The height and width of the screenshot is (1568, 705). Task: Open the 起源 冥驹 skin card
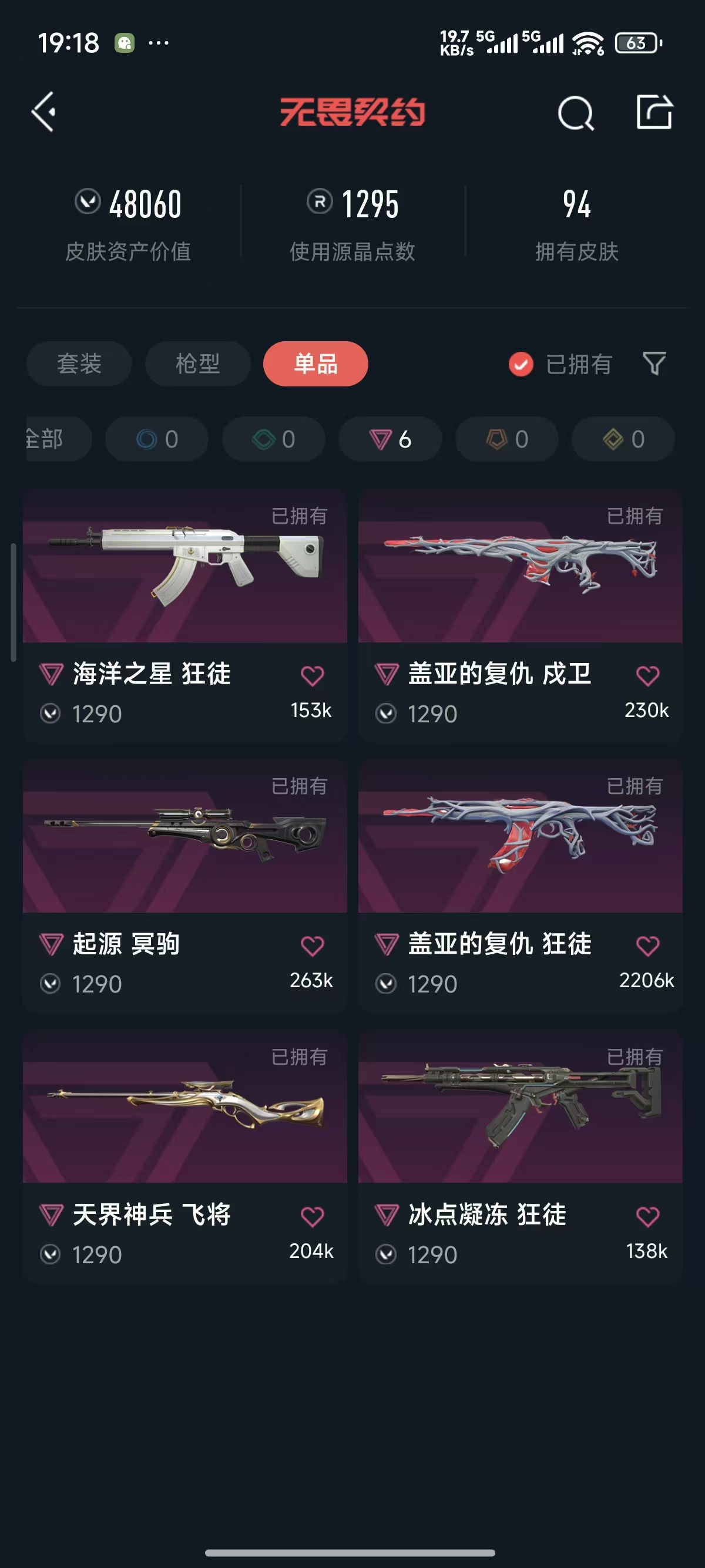pyautogui.click(x=184, y=837)
